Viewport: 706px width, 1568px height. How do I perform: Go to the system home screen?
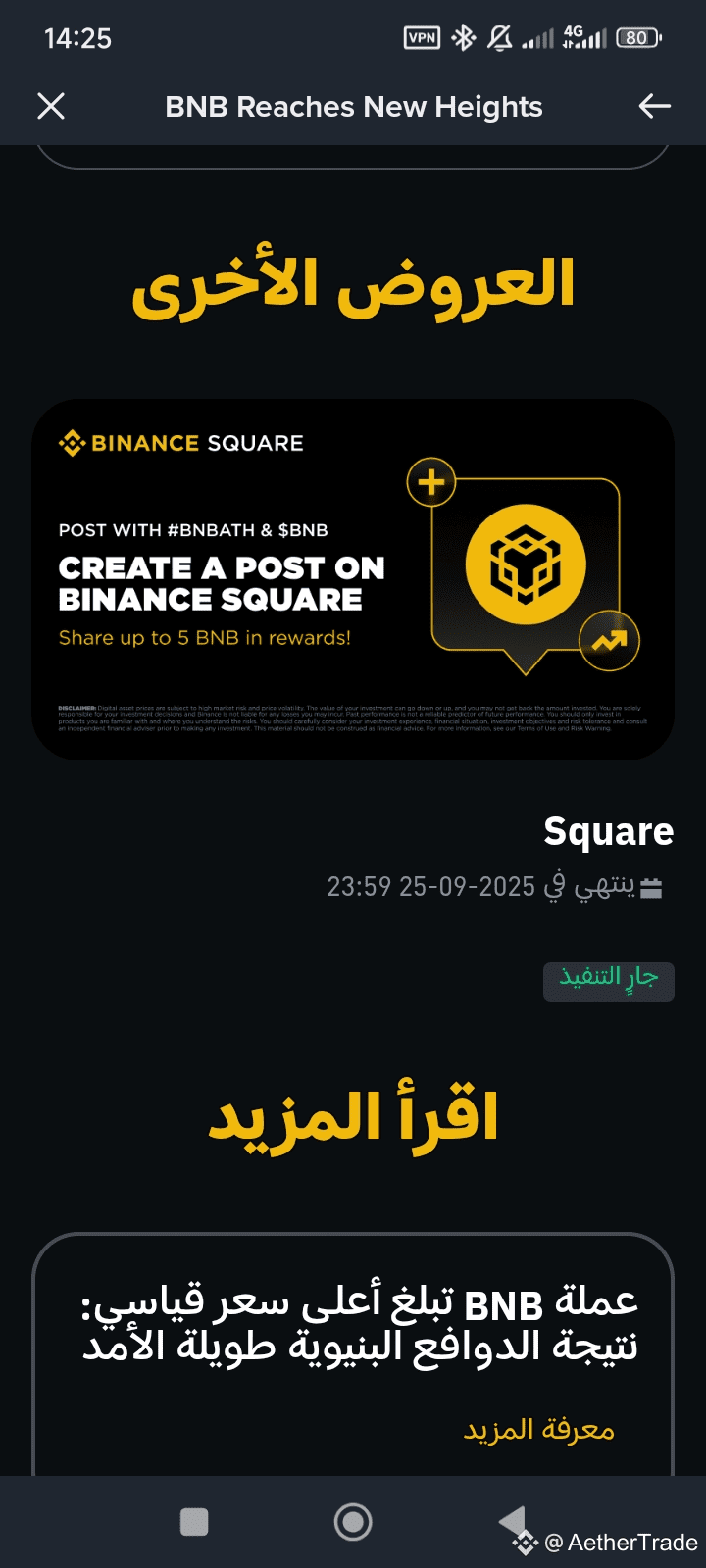[x=353, y=1522]
